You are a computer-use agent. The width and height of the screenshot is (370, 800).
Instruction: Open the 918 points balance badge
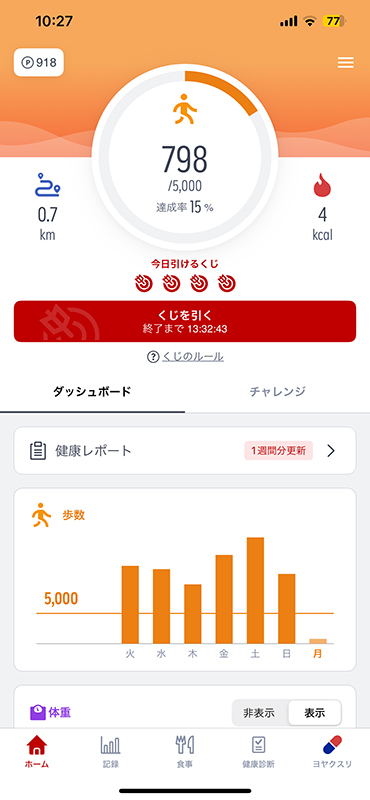click(x=39, y=62)
